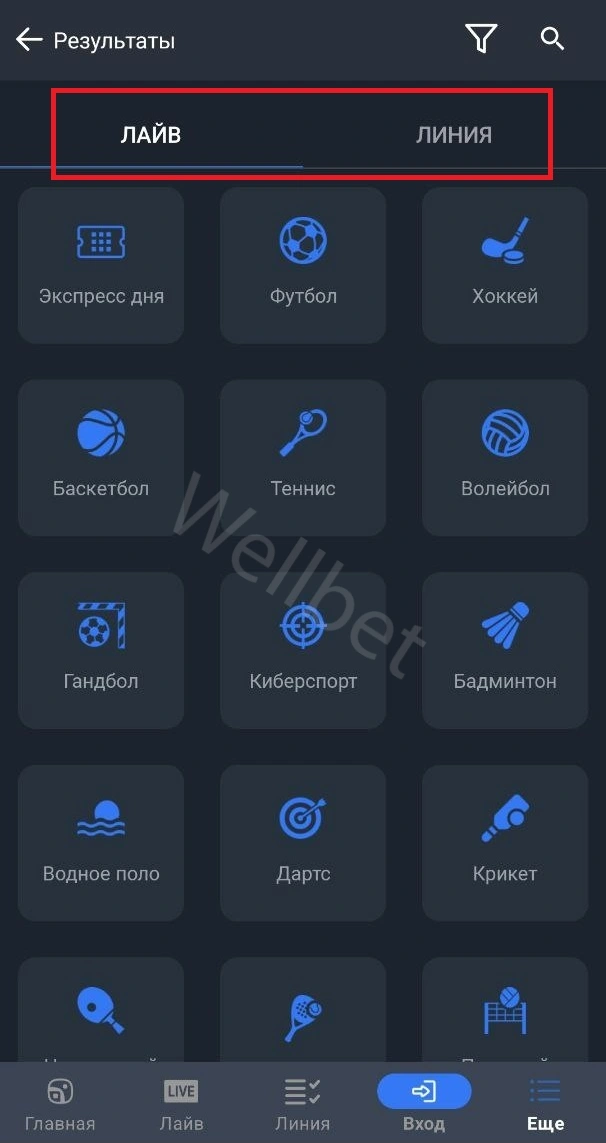This screenshot has width=606, height=1143.
Task: Select the Футбол tile
Action: [303, 265]
